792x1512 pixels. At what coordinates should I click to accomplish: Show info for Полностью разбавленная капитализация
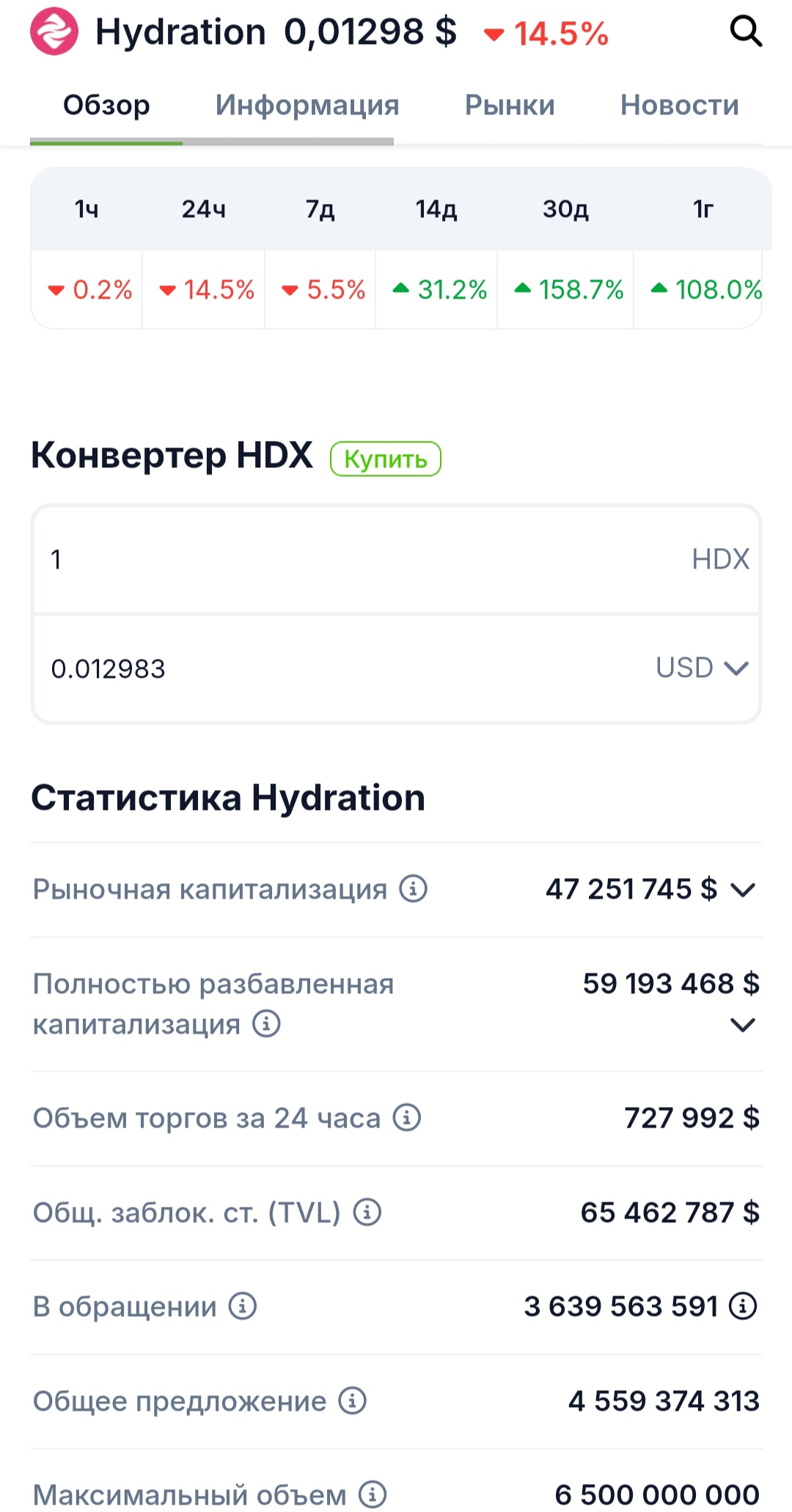pyautogui.click(x=266, y=1023)
